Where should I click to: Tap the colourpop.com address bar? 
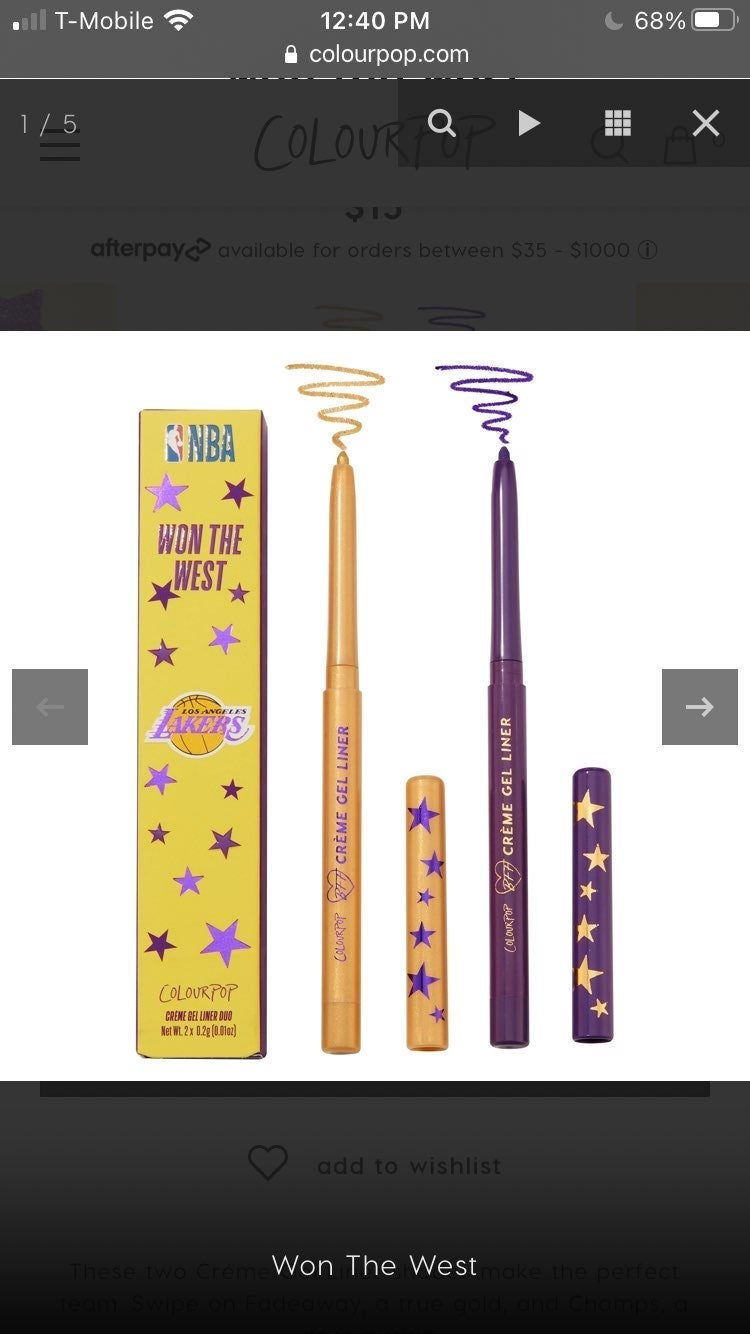[x=375, y=54]
